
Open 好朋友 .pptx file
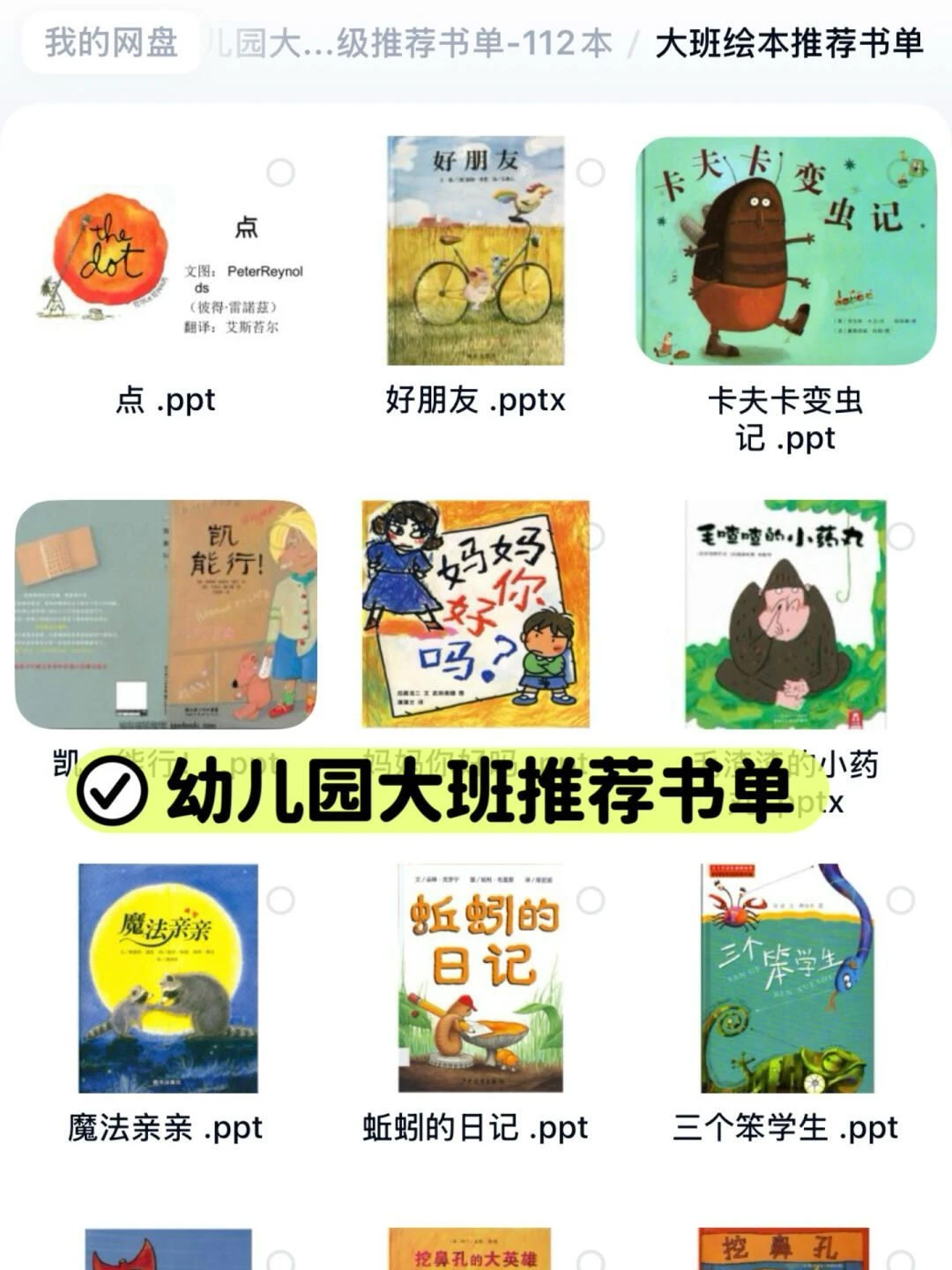(x=476, y=251)
